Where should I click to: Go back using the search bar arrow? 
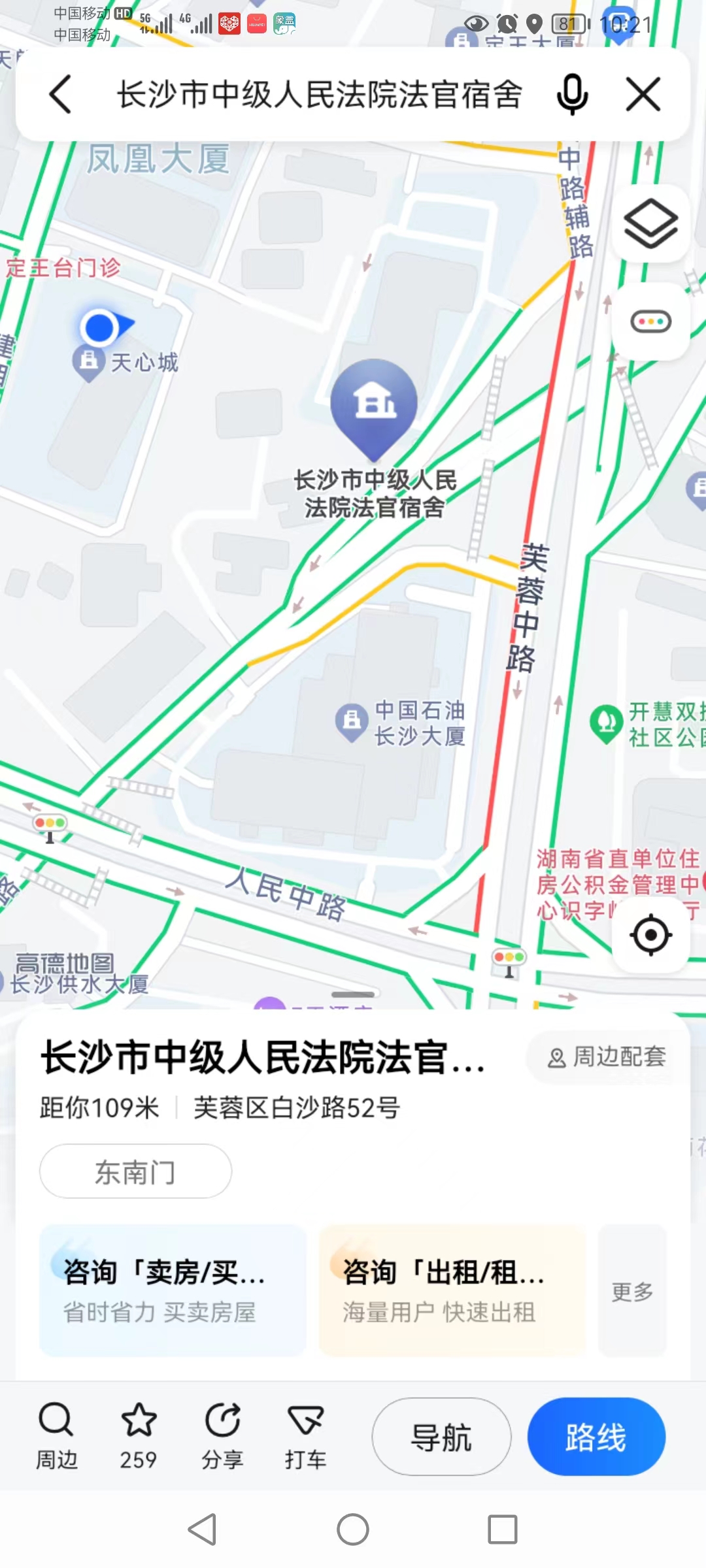(x=60, y=95)
